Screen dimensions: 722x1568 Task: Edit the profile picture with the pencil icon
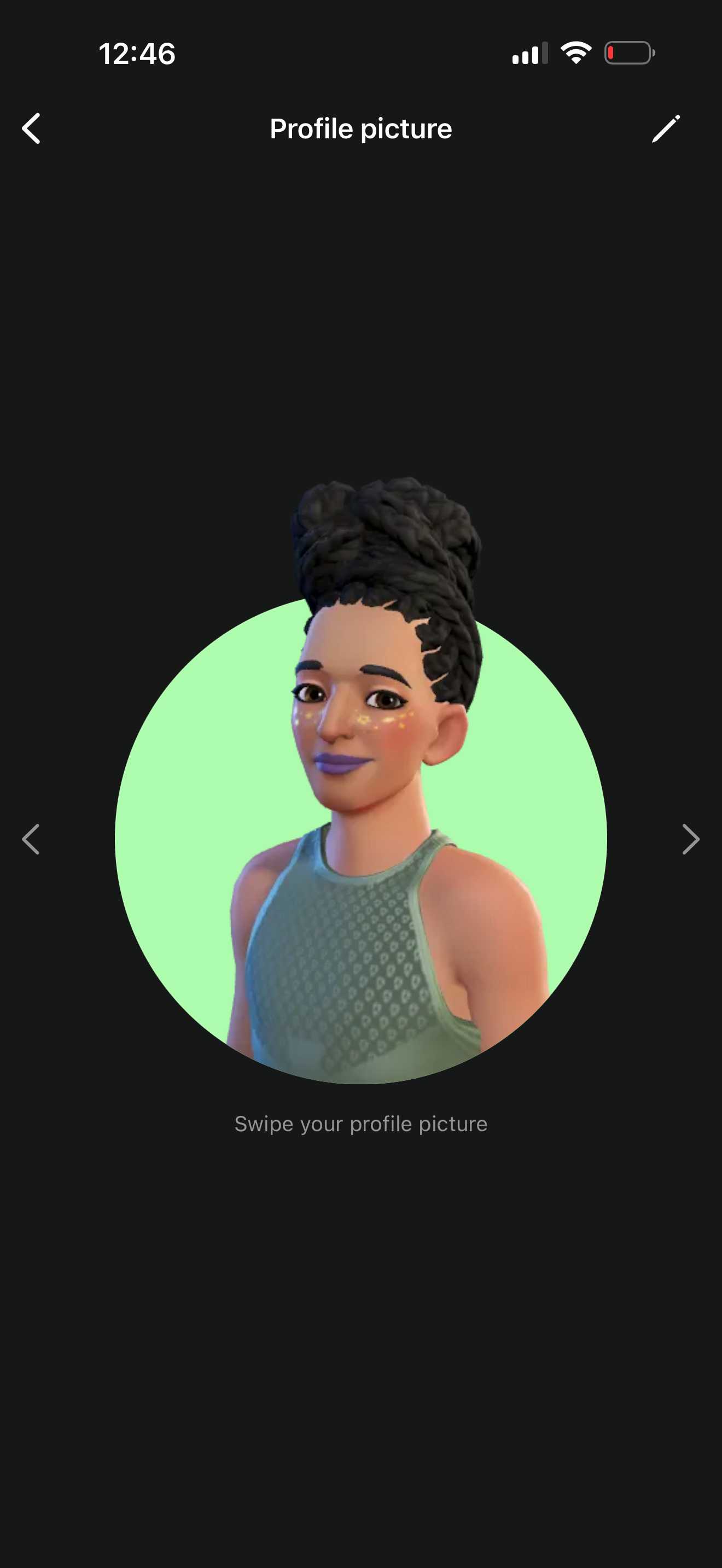[665, 128]
